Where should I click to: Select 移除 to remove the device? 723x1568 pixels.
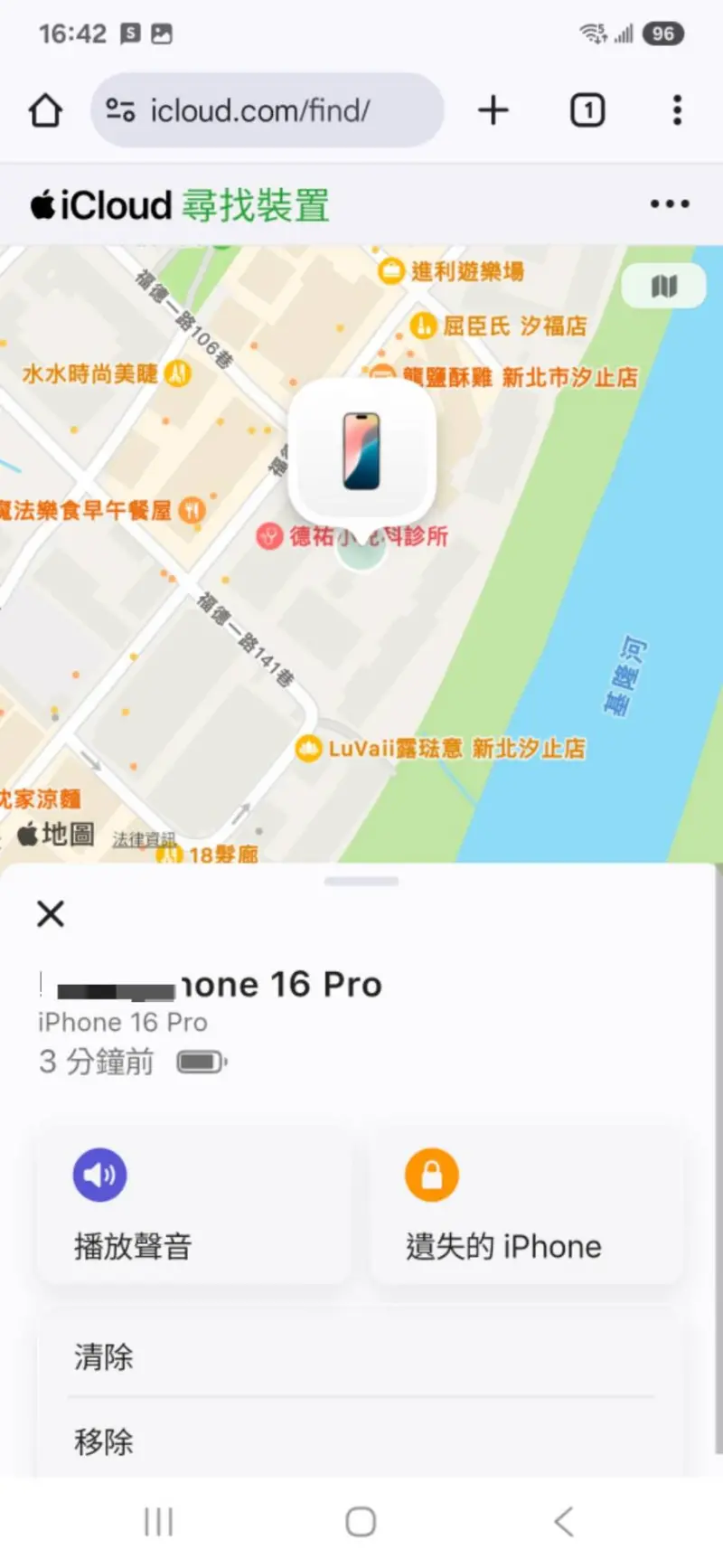click(x=361, y=1439)
